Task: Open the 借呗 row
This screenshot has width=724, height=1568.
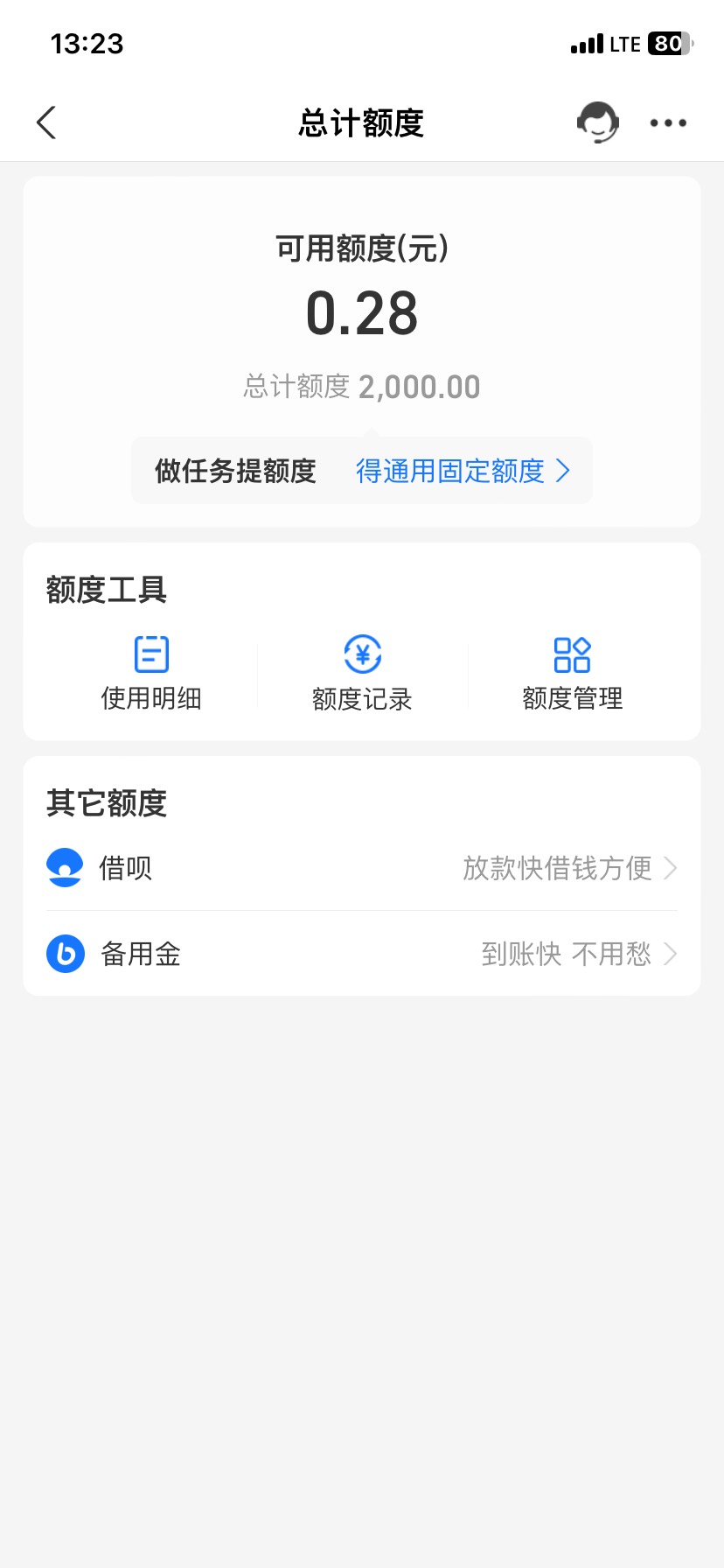Action: (362, 868)
